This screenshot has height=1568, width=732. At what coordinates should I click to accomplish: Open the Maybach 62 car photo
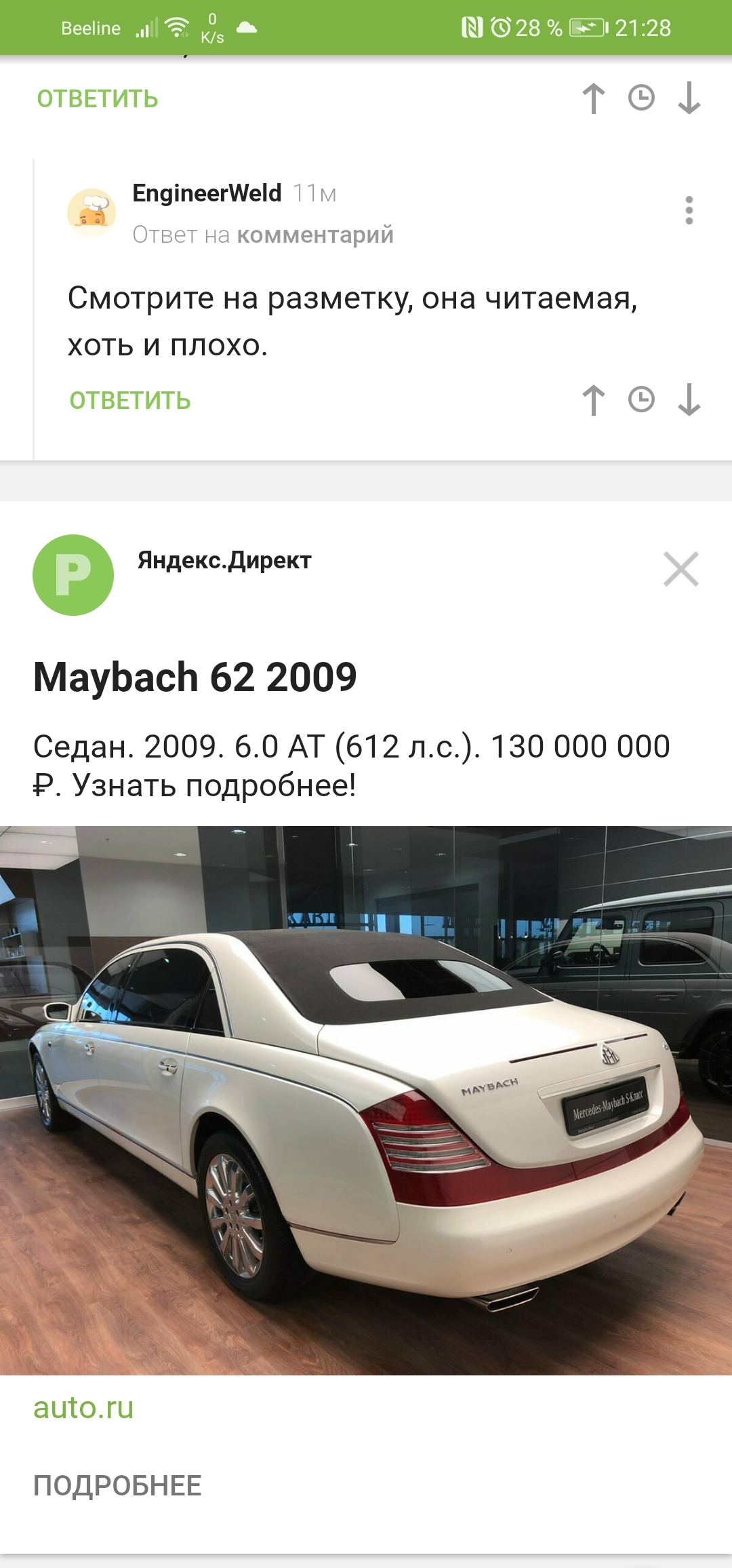click(366, 1100)
